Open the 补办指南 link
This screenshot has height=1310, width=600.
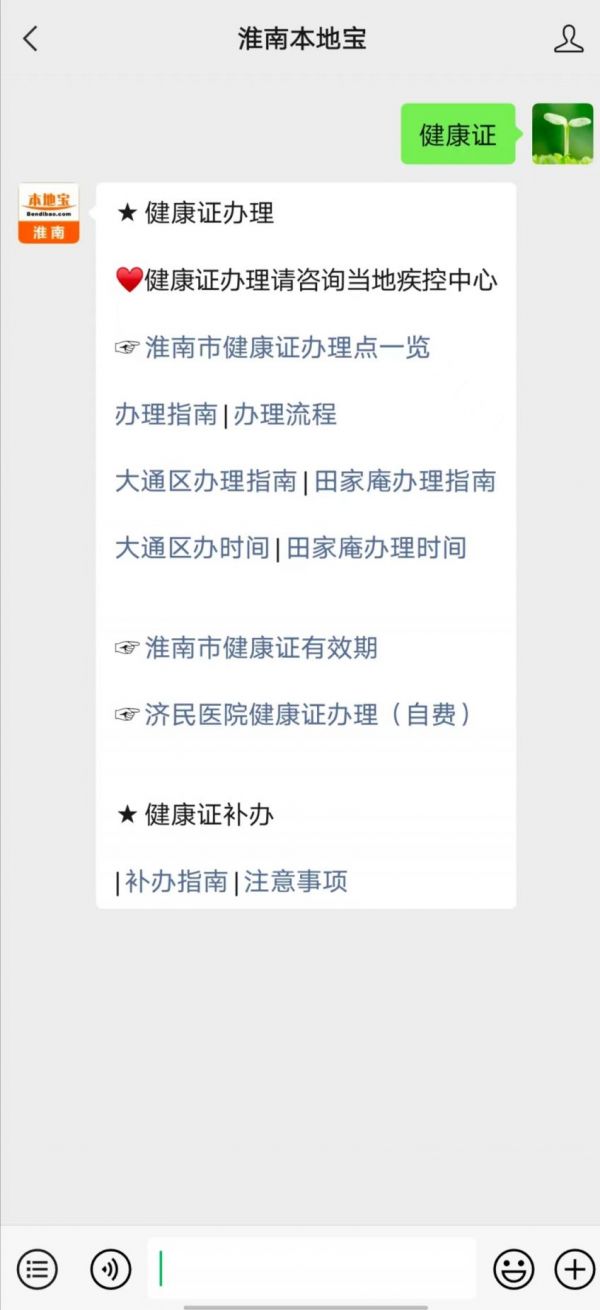point(176,882)
